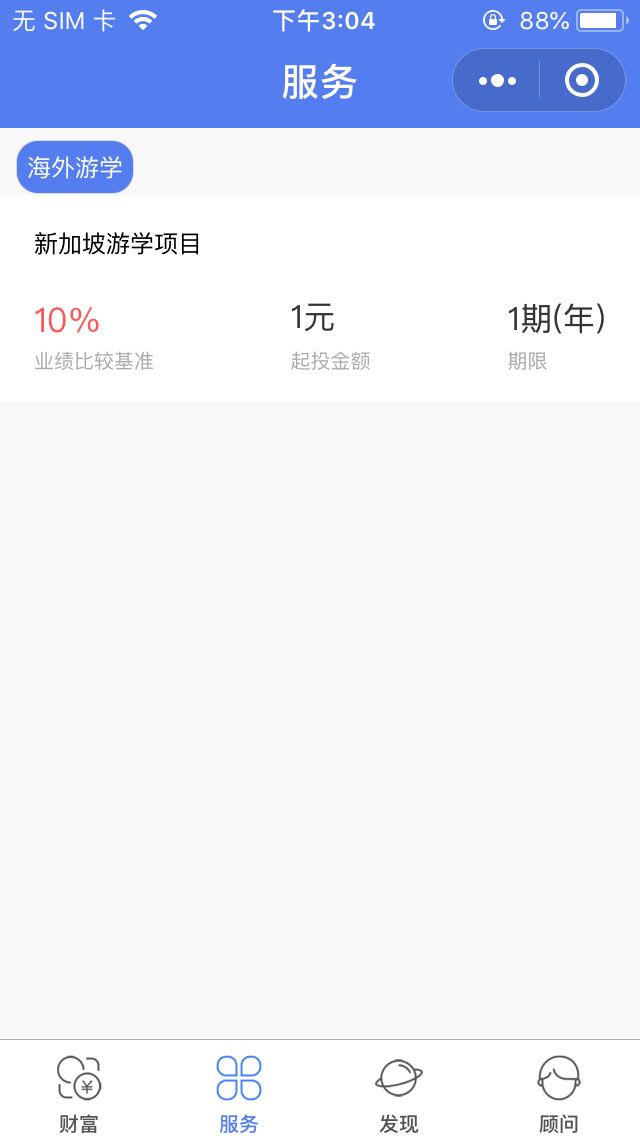Open the 顾问 tab

558,1093
